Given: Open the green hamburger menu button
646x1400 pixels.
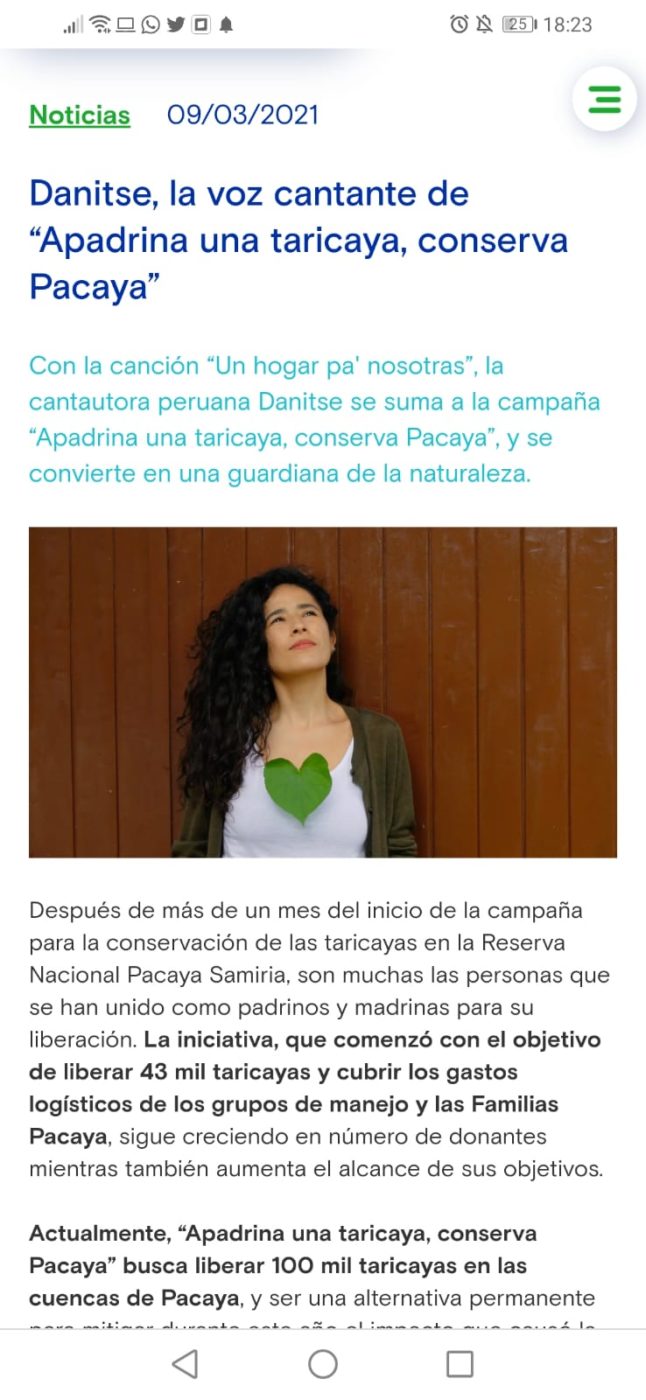Looking at the screenshot, I should coord(604,99).
